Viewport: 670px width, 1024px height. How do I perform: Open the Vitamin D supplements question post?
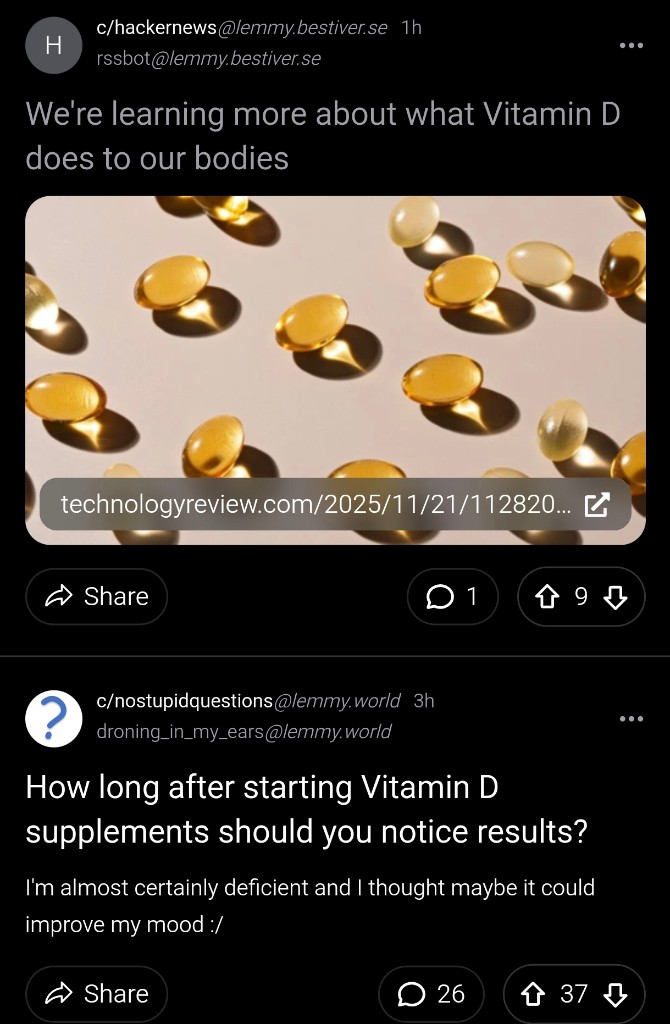pyautogui.click(x=306, y=810)
